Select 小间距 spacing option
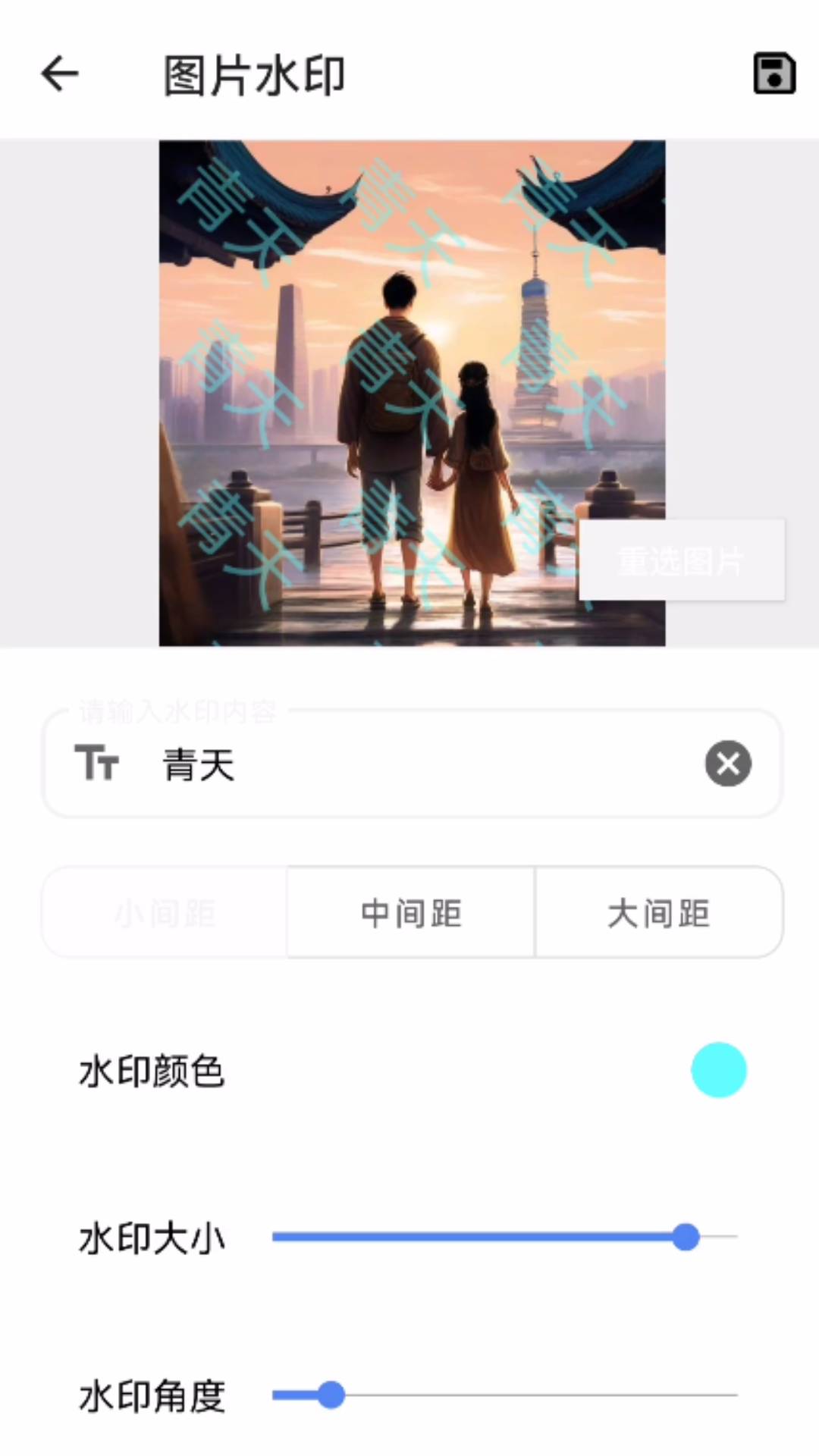 (x=165, y=912)
